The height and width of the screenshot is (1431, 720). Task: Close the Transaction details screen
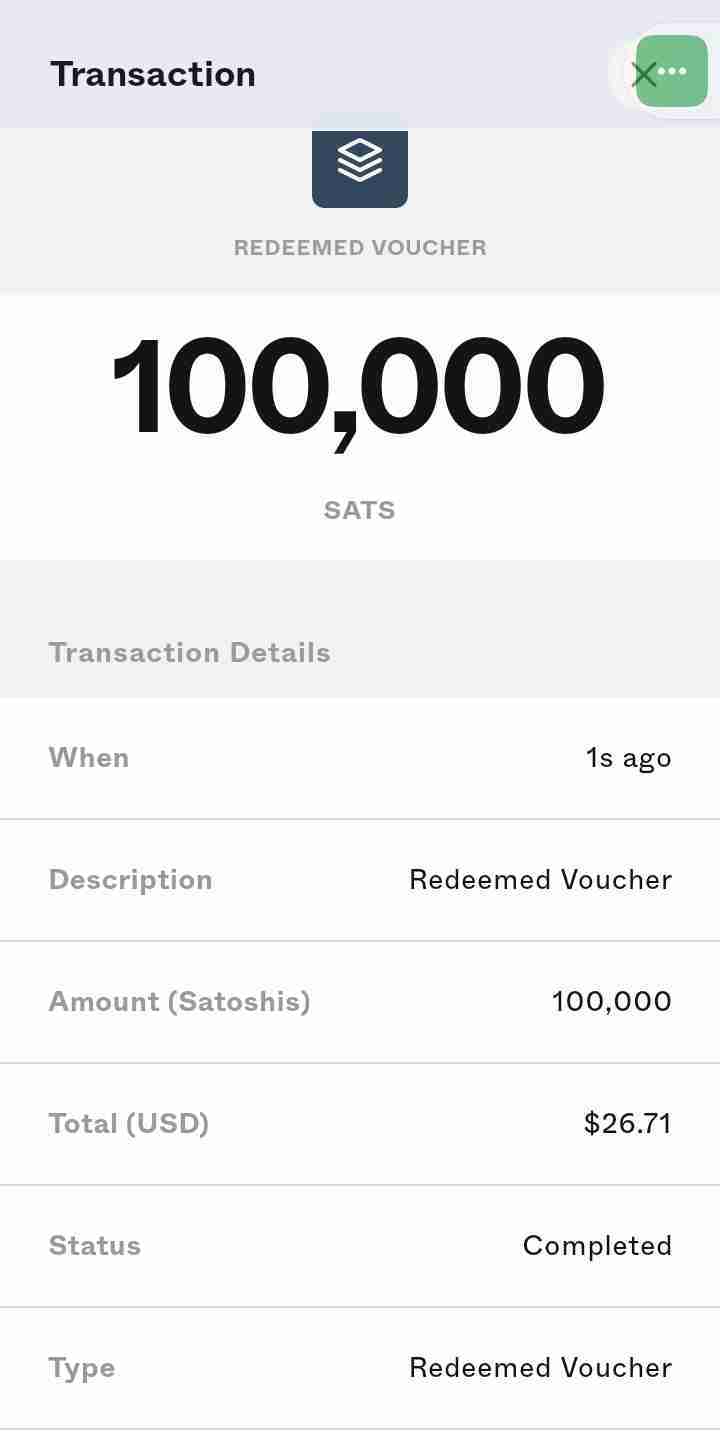coord(641,73)
